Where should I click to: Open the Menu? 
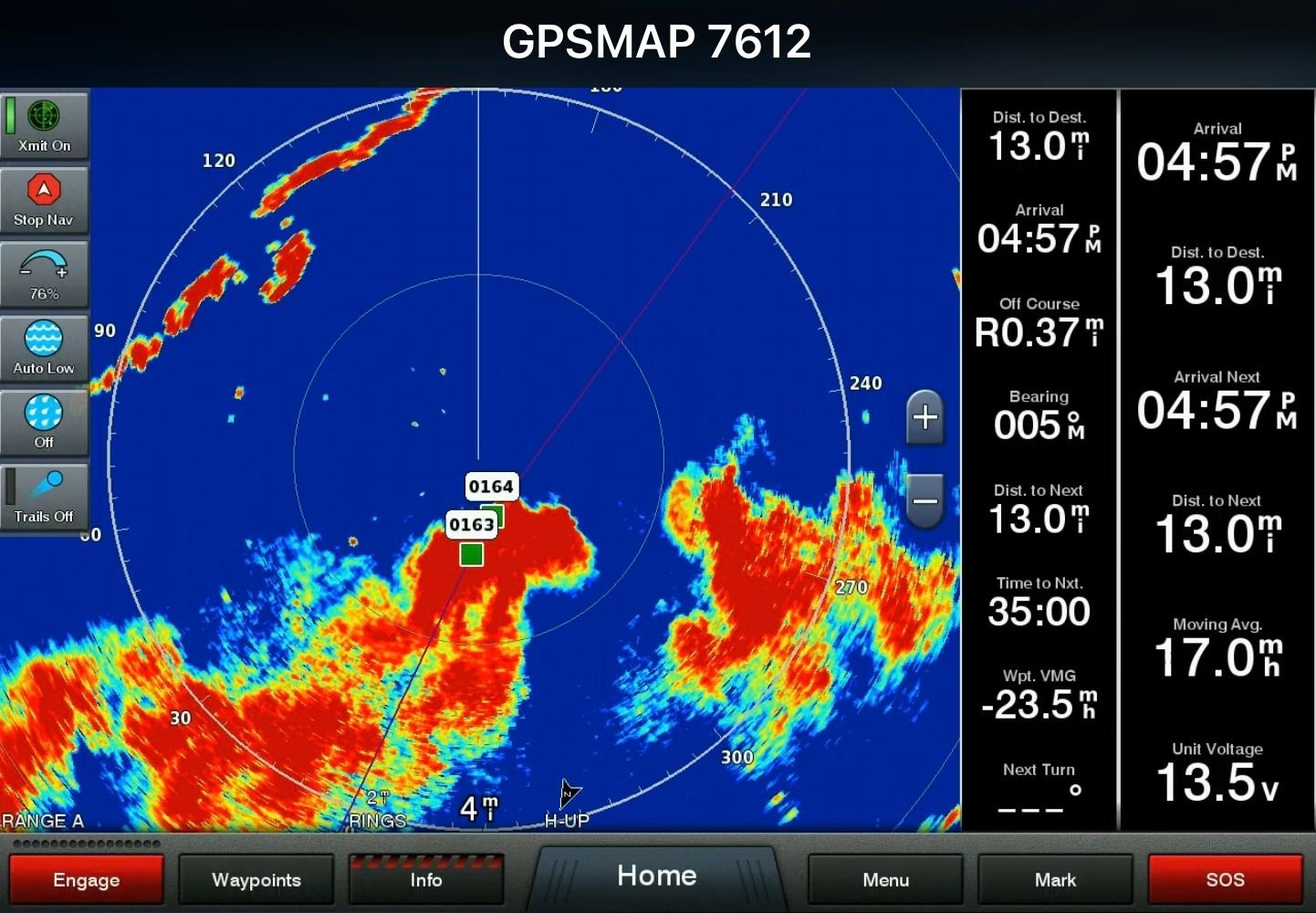(886, 880)
